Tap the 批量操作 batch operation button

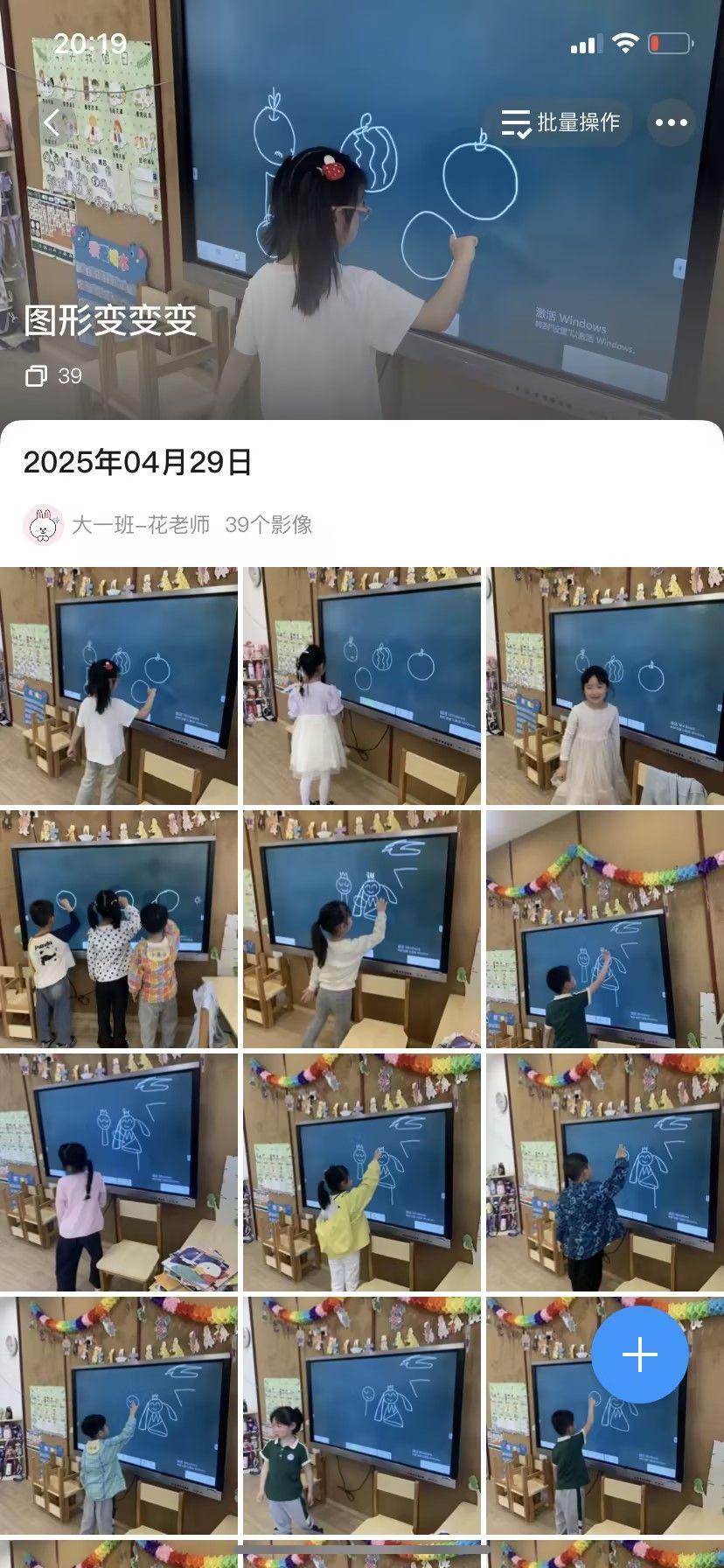(x=560, y=123)
